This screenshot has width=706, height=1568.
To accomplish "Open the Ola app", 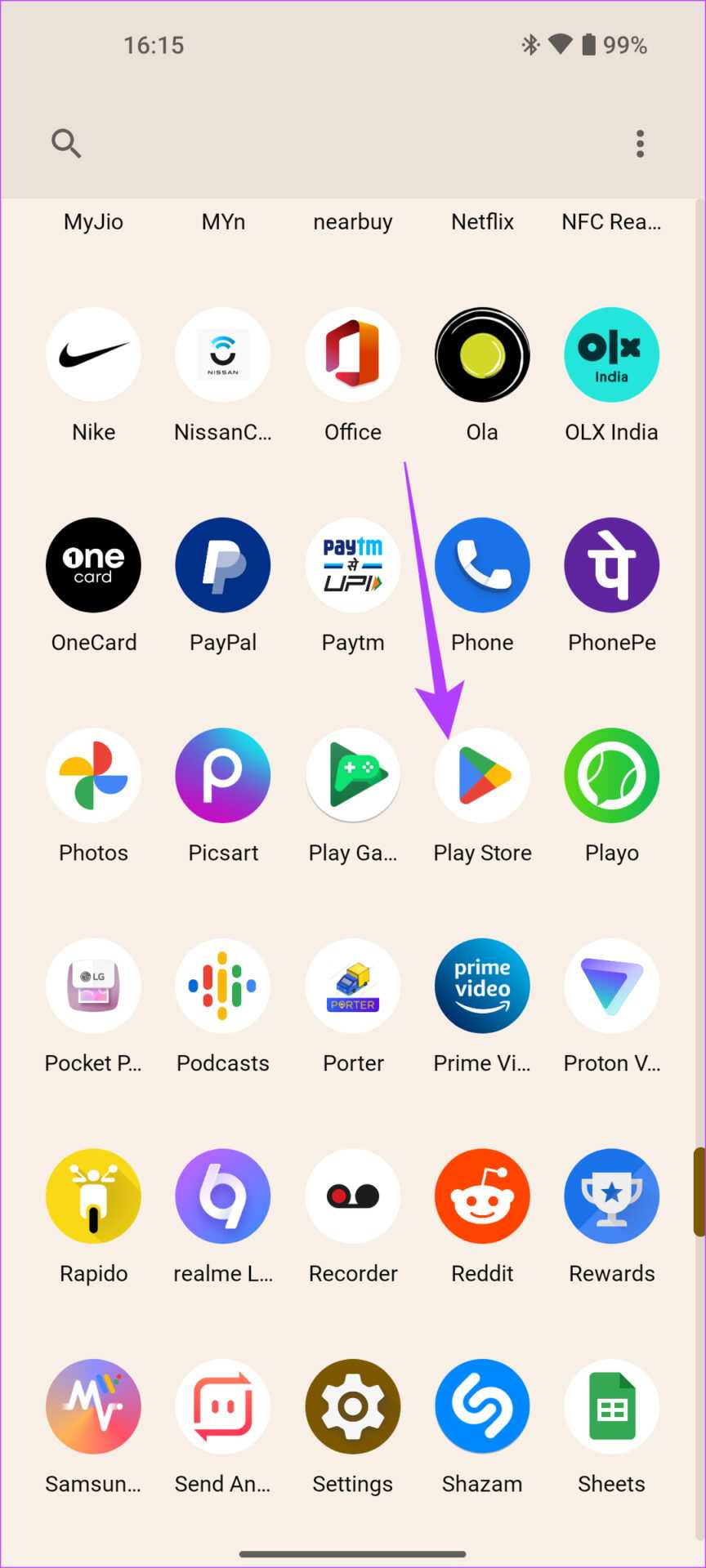I will point(482,354).
